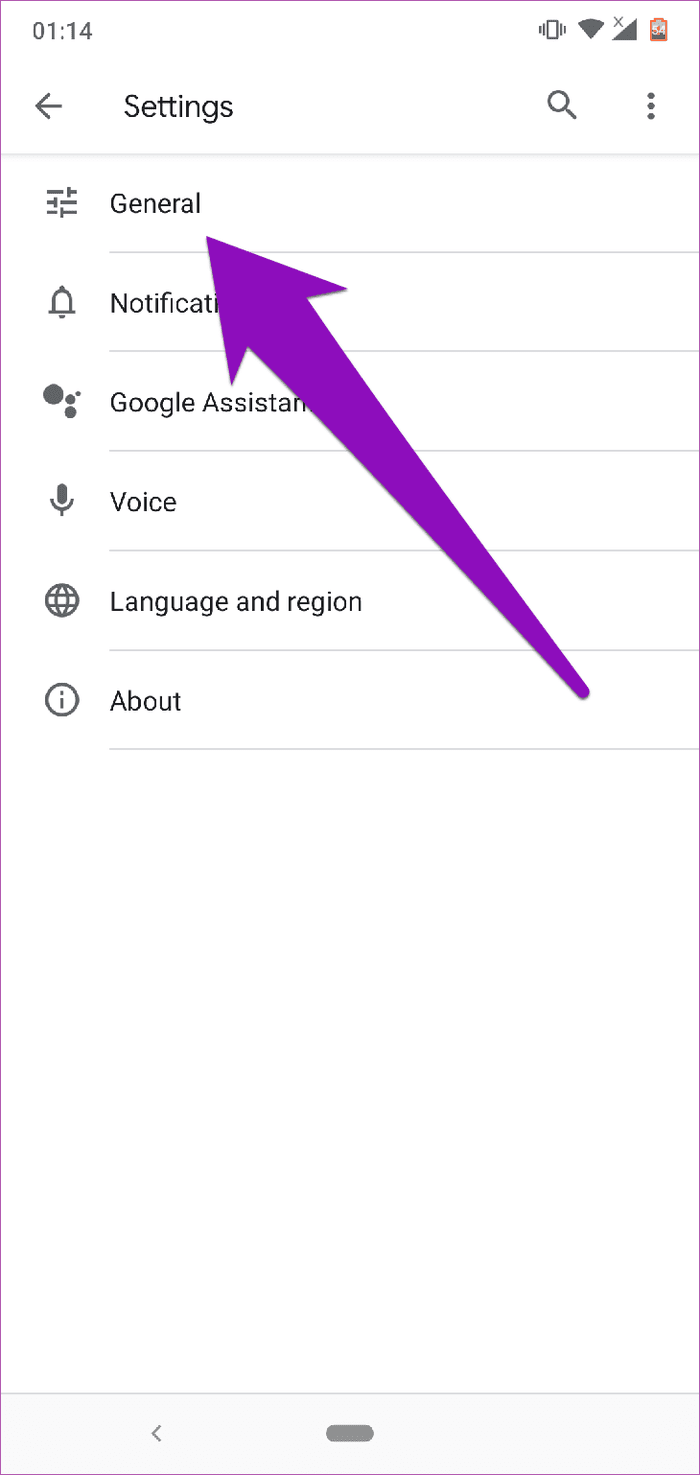Open Language and region settings

point(350,601)
